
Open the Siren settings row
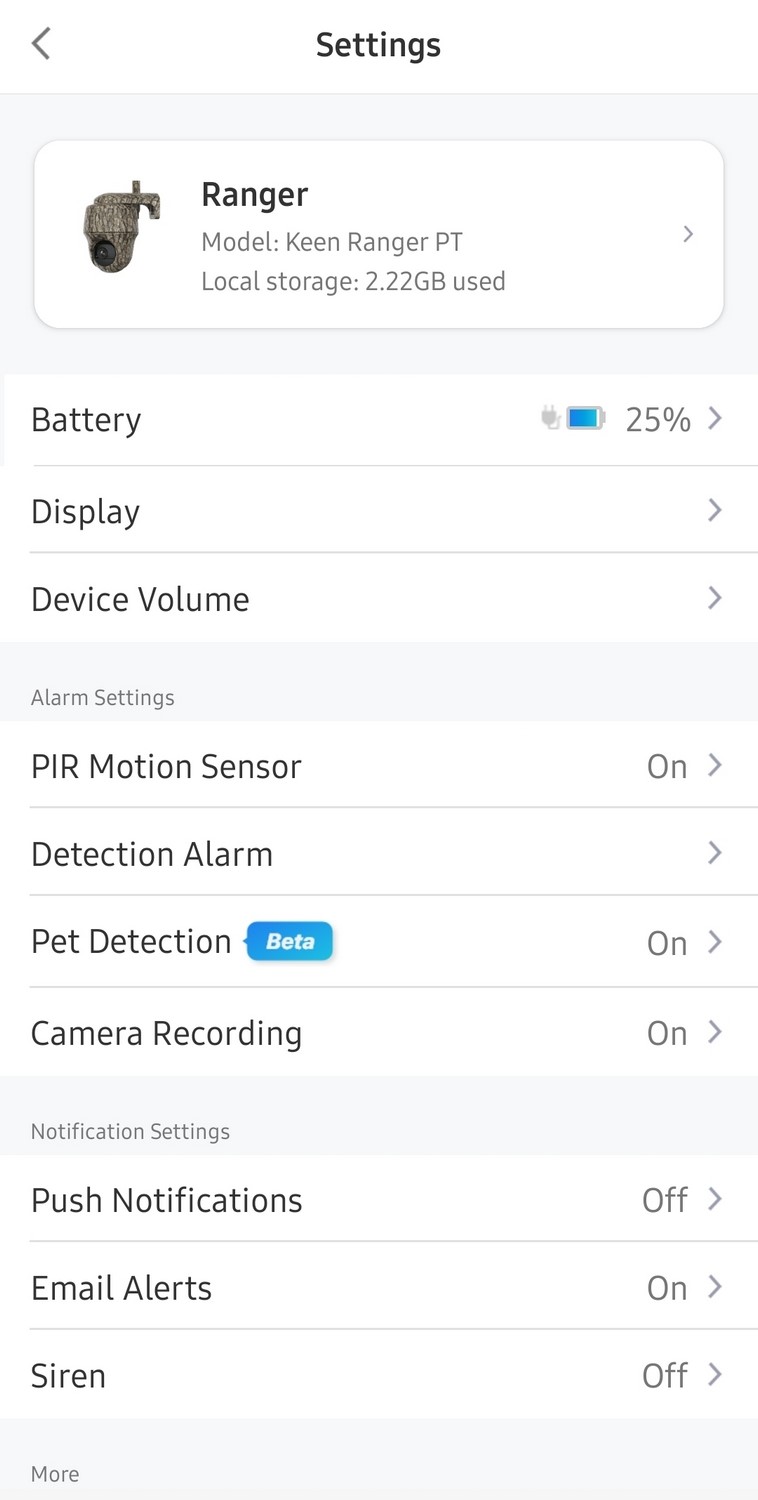coord(379,1375)
